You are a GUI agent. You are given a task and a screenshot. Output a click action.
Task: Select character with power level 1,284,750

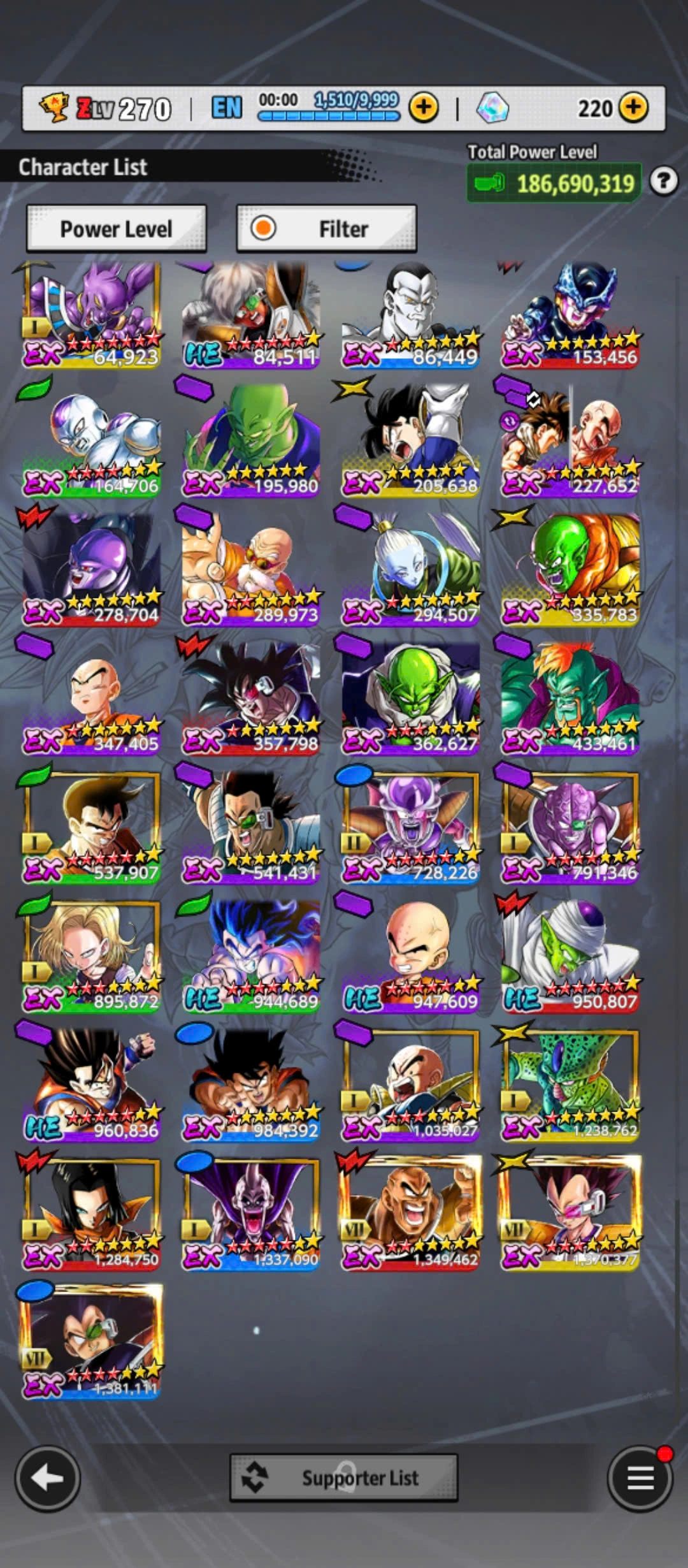pos(91,1212)
